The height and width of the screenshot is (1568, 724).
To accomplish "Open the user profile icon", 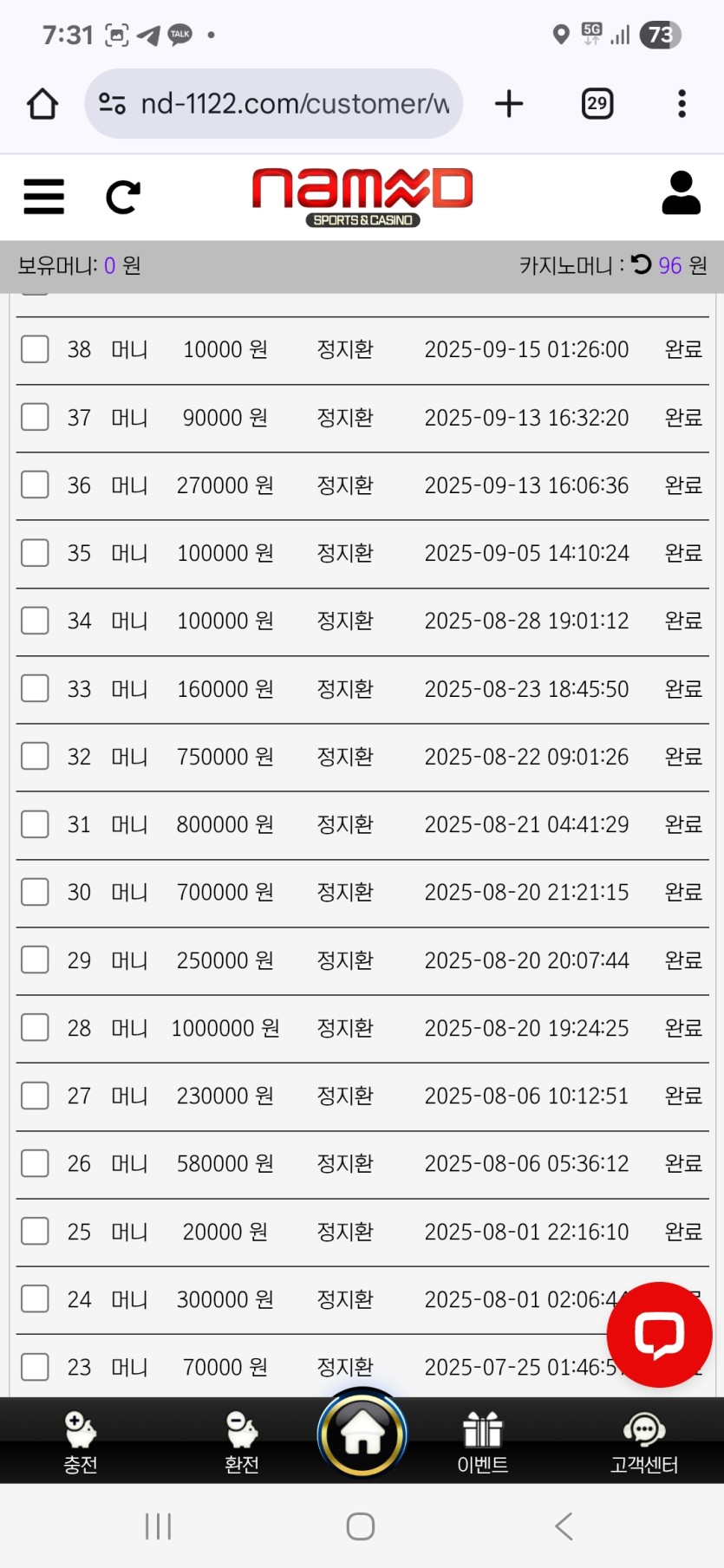I will click(681, 192).
